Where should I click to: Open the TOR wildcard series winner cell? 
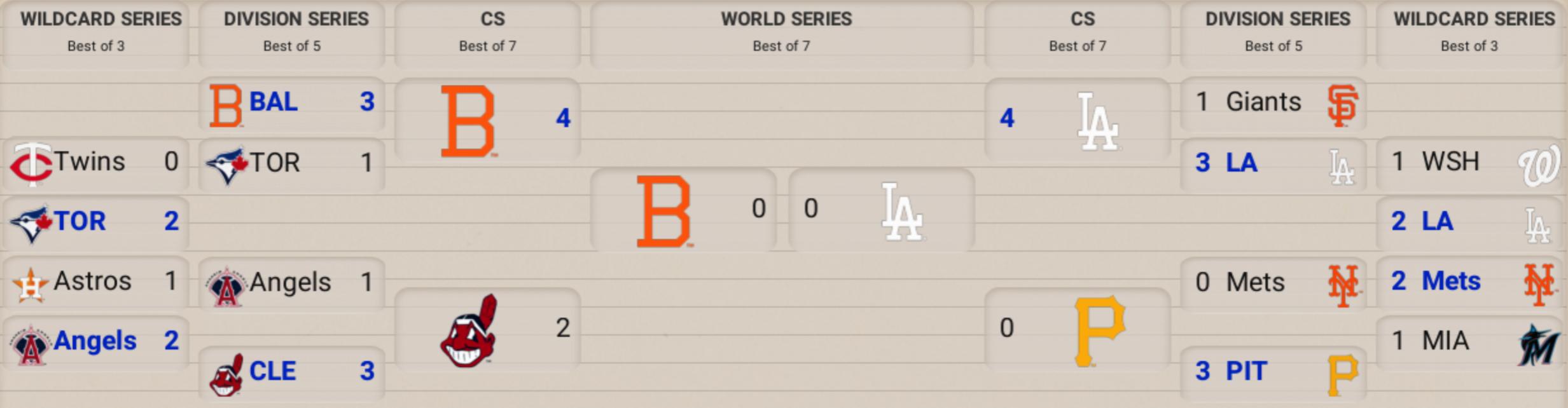[x=95, y=222]
